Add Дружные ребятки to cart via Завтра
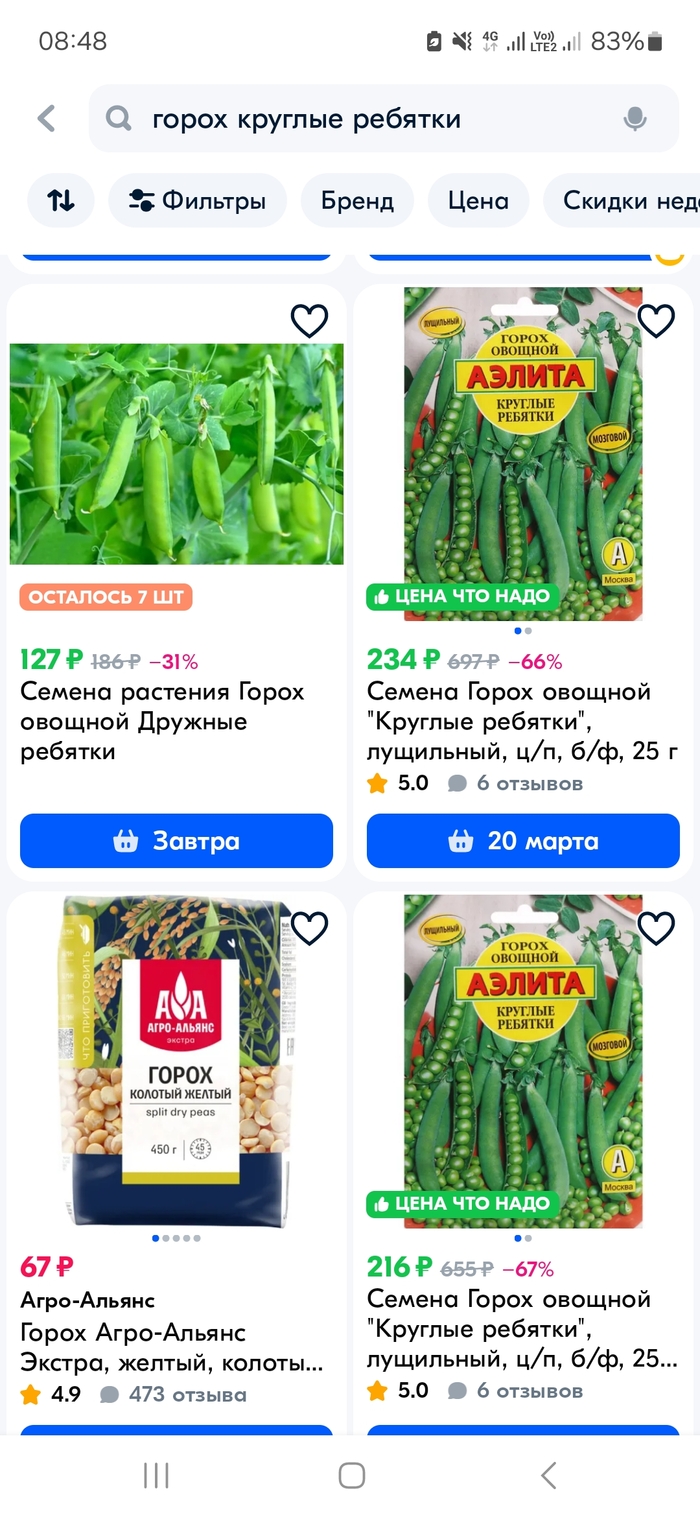The height and width of the screenshot is (1517, 700). click(176, 841)
